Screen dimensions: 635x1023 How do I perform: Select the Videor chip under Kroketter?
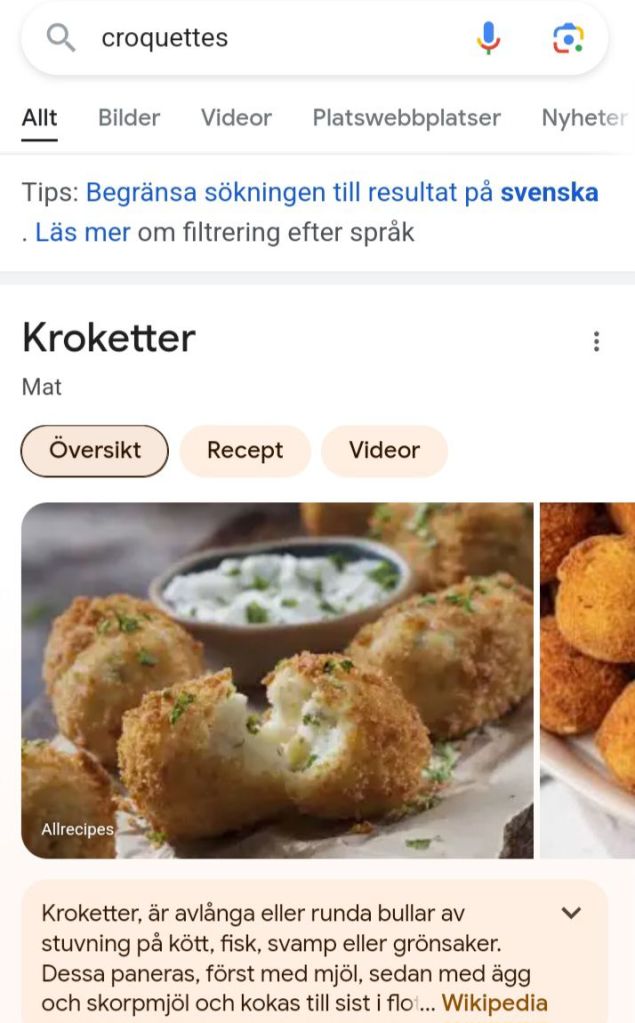(x=384, y=451)
